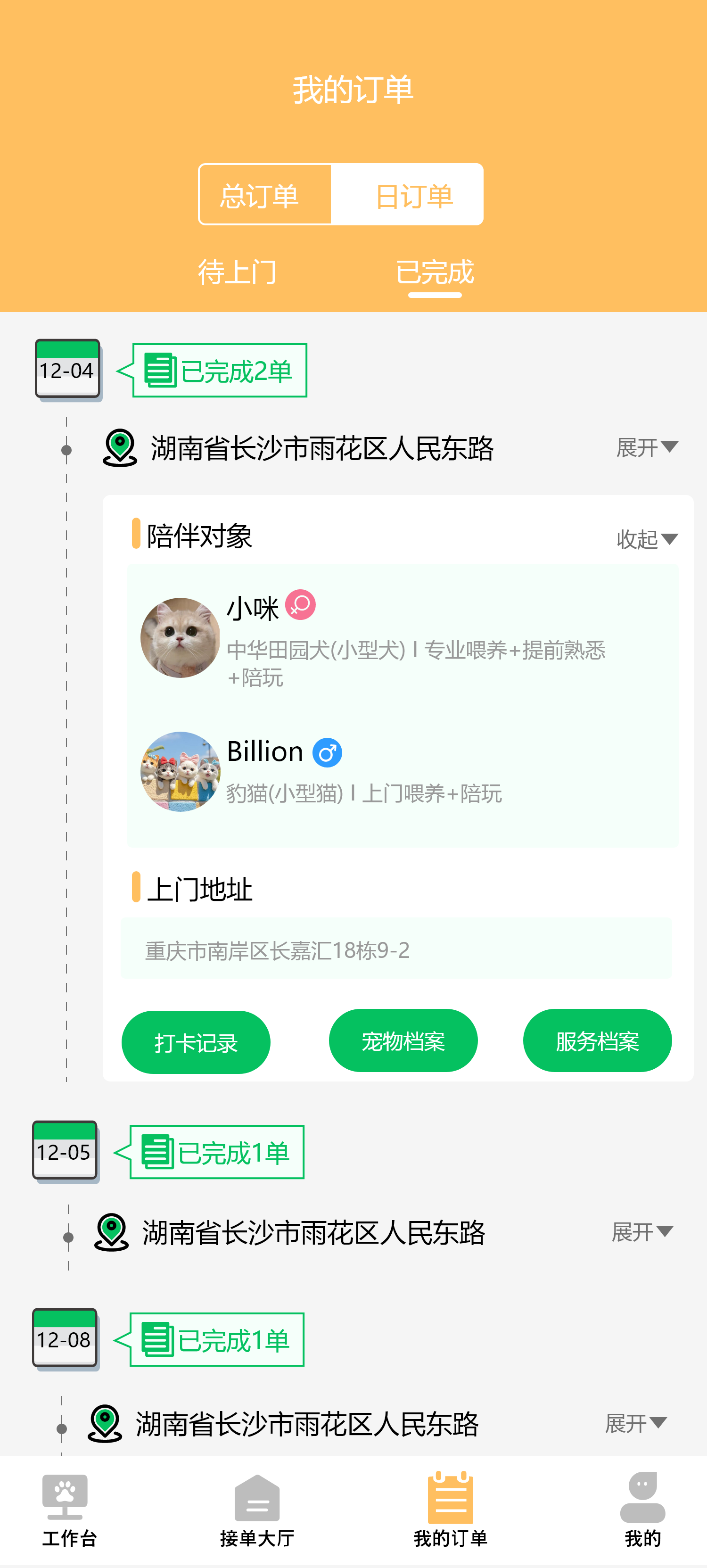Go to the 工作台 tab
The width and height of the screenshot is (707, 1568).
click(69, 1510)
